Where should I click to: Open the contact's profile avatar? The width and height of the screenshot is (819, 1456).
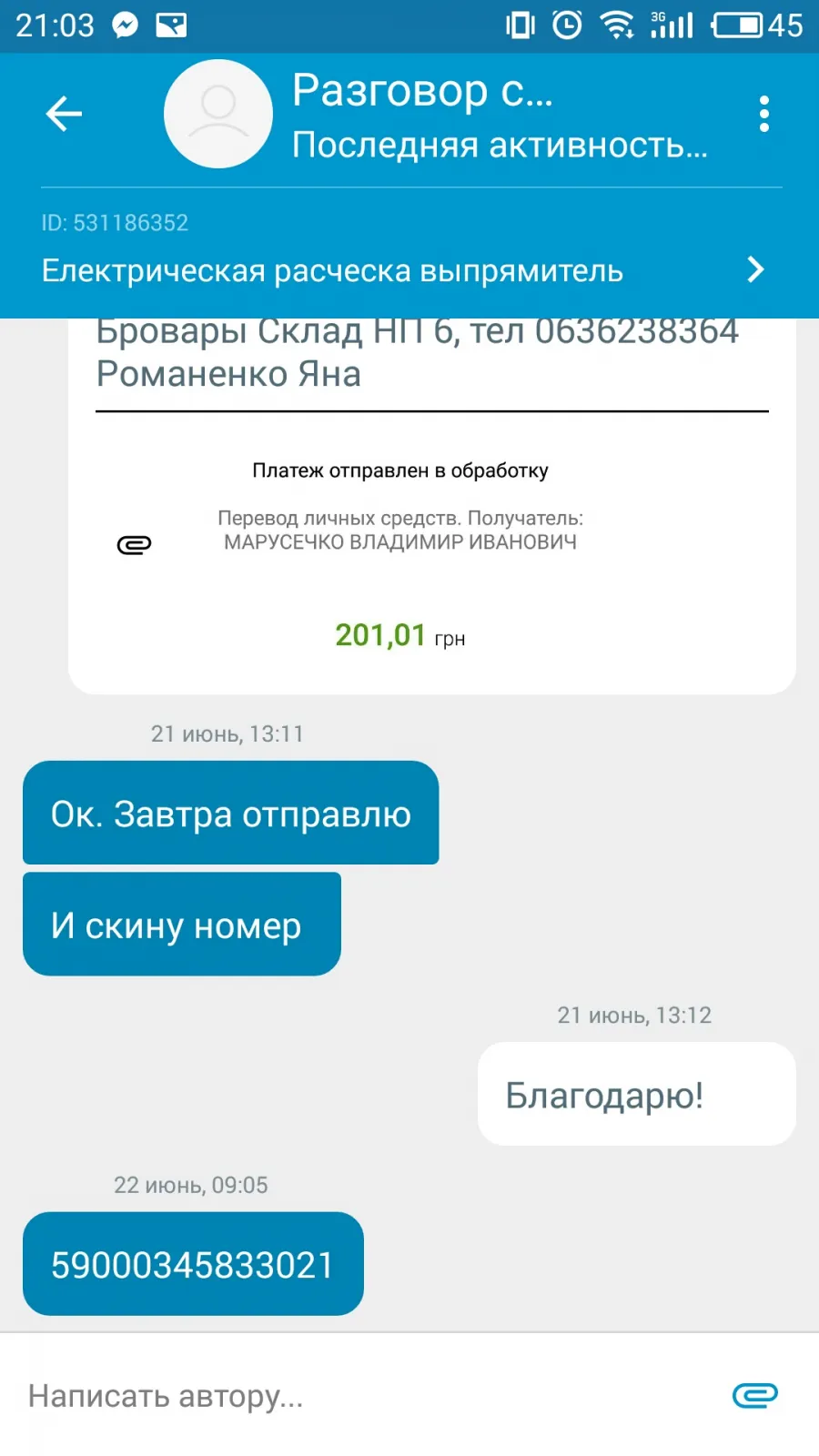tap(218, 114)
